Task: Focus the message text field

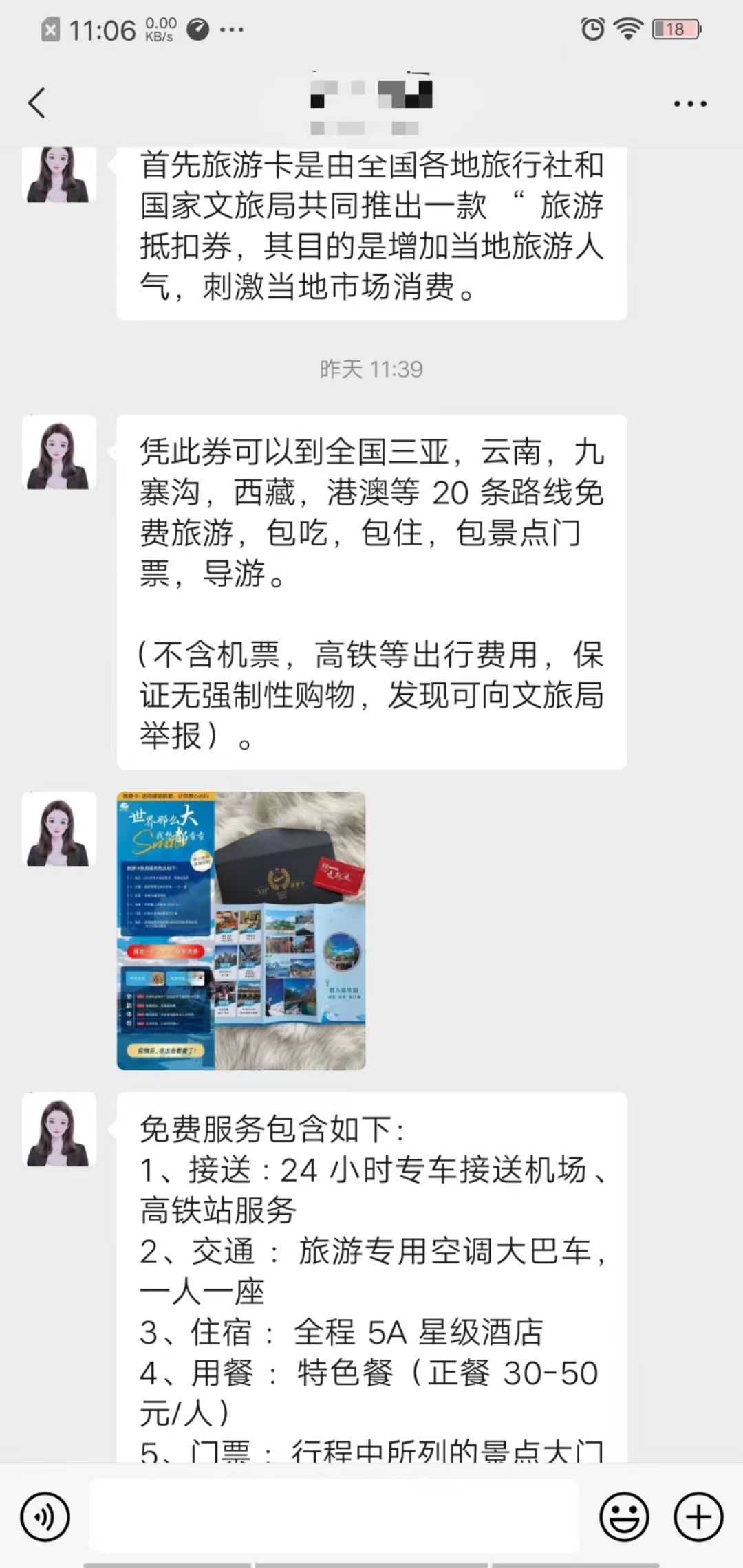Action: (334, 1516)
